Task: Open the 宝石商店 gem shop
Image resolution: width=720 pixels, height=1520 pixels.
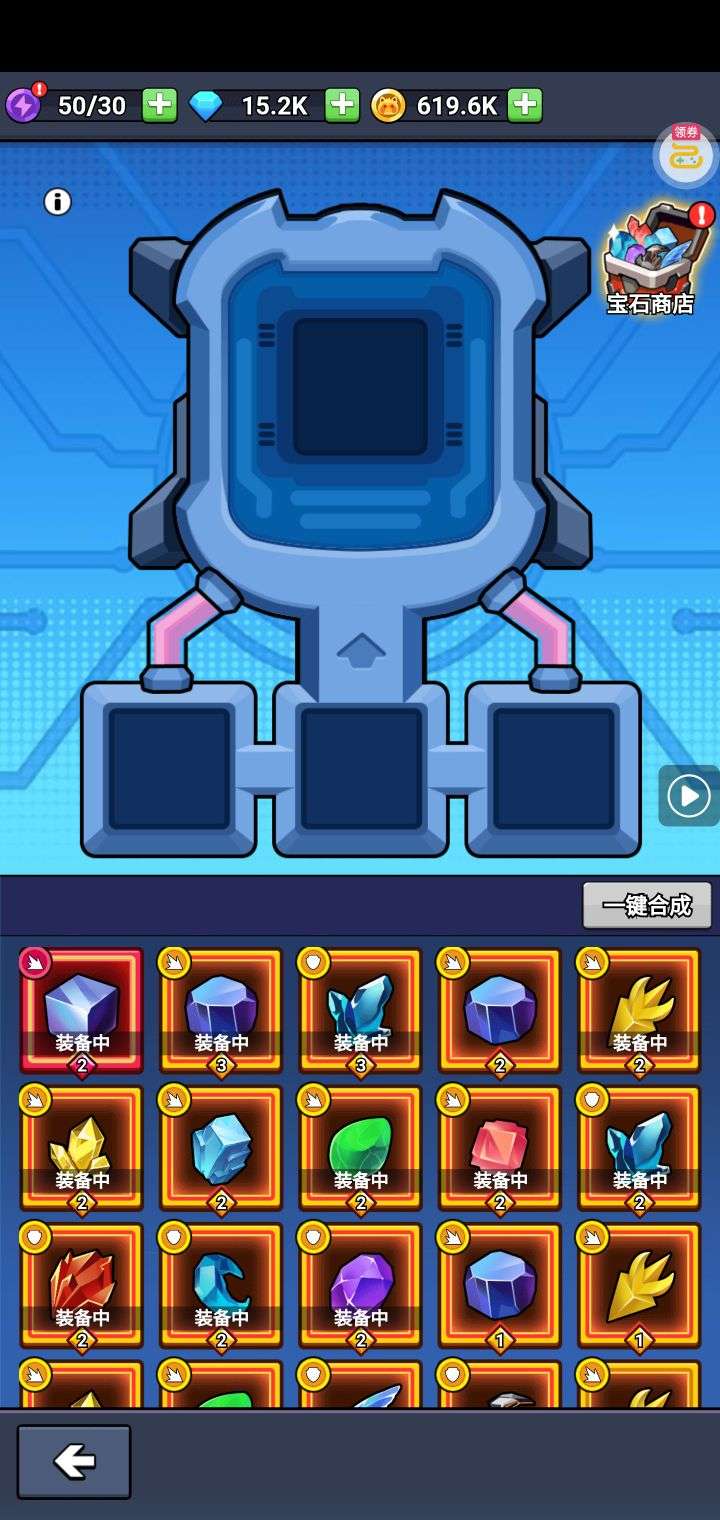Action: [651, 260]
